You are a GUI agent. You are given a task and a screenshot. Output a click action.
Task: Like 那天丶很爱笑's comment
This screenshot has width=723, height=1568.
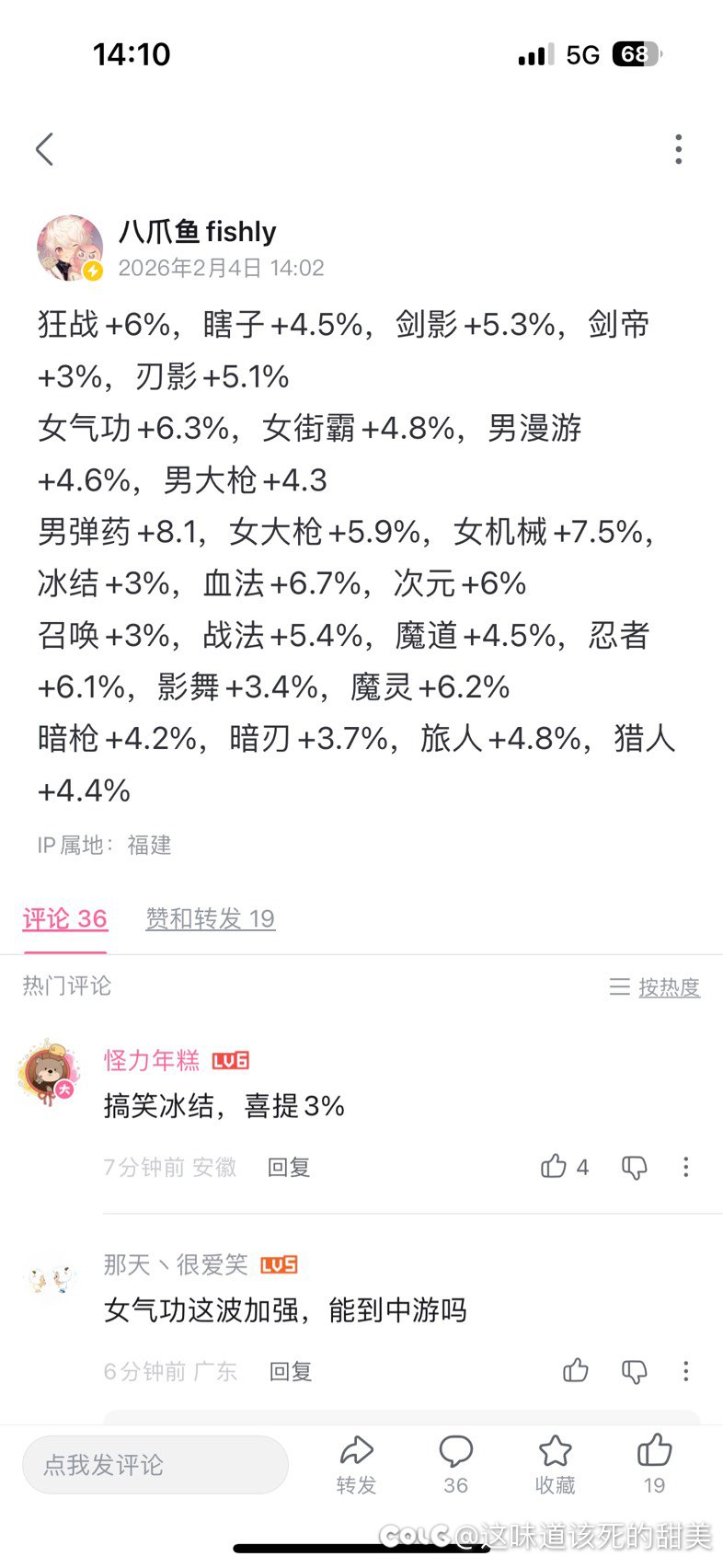[575, 1370]
